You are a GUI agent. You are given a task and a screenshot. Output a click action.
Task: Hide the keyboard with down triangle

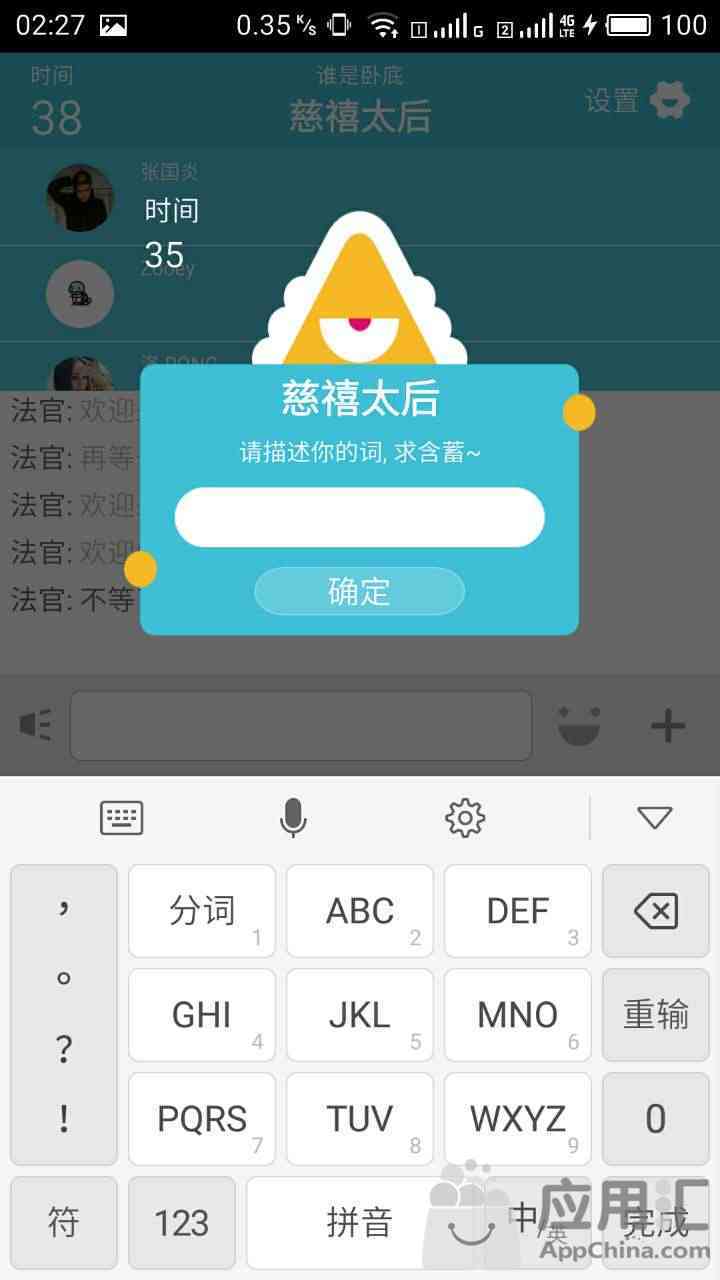click(x=655, y=818)
